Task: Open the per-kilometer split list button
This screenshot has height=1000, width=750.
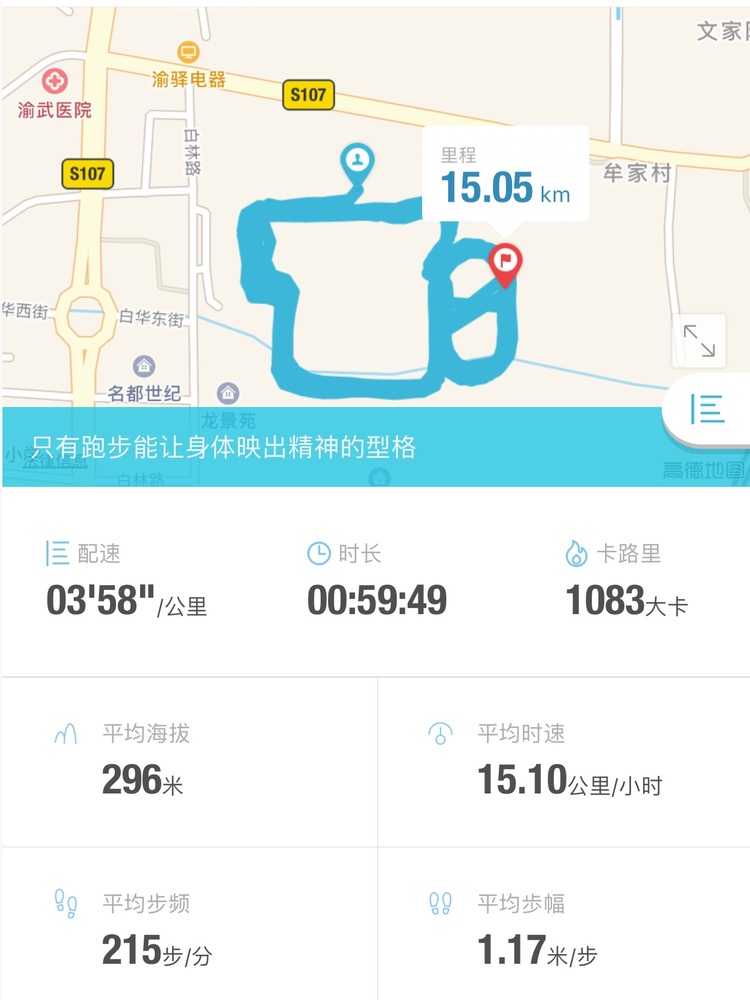Action: 709,409
